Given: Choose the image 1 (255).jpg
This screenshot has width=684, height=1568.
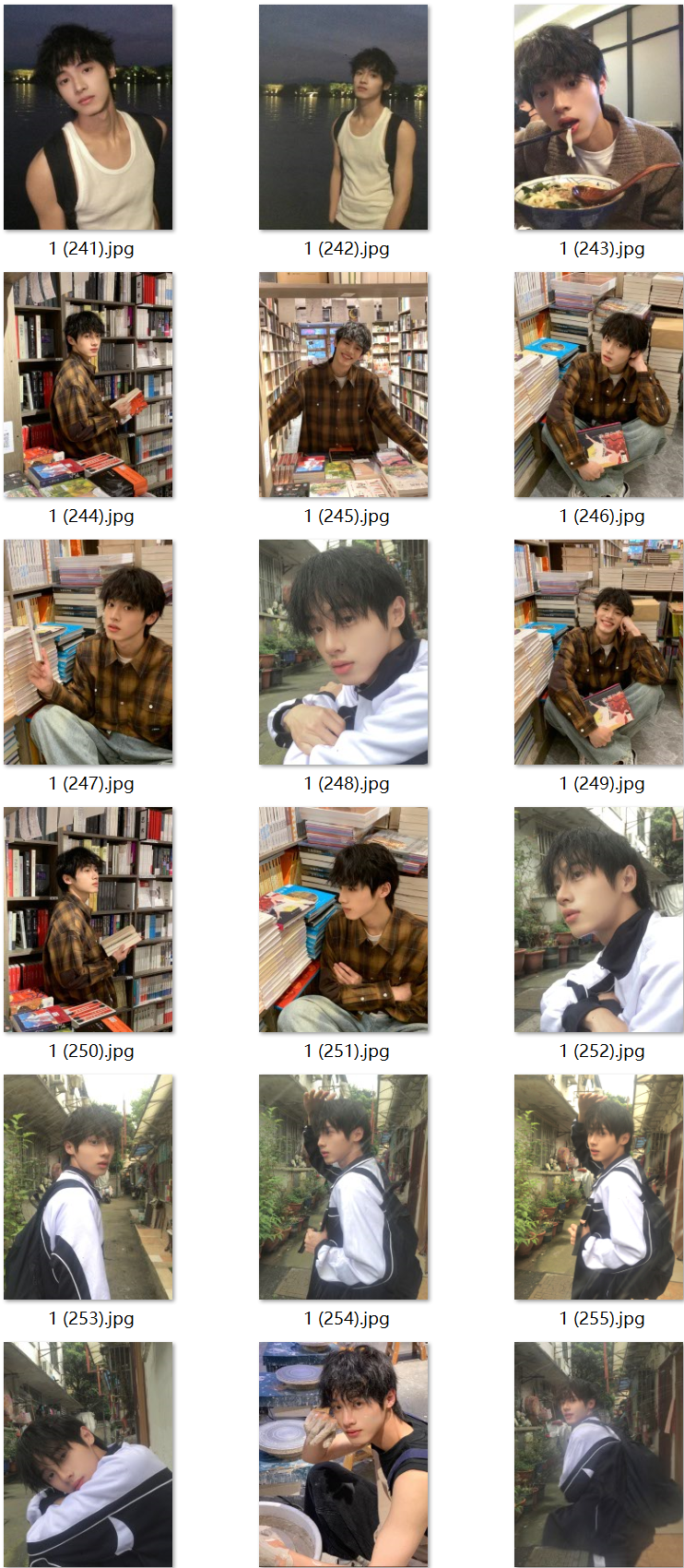Looking at the screenshot, I should tap(598, 1187).
